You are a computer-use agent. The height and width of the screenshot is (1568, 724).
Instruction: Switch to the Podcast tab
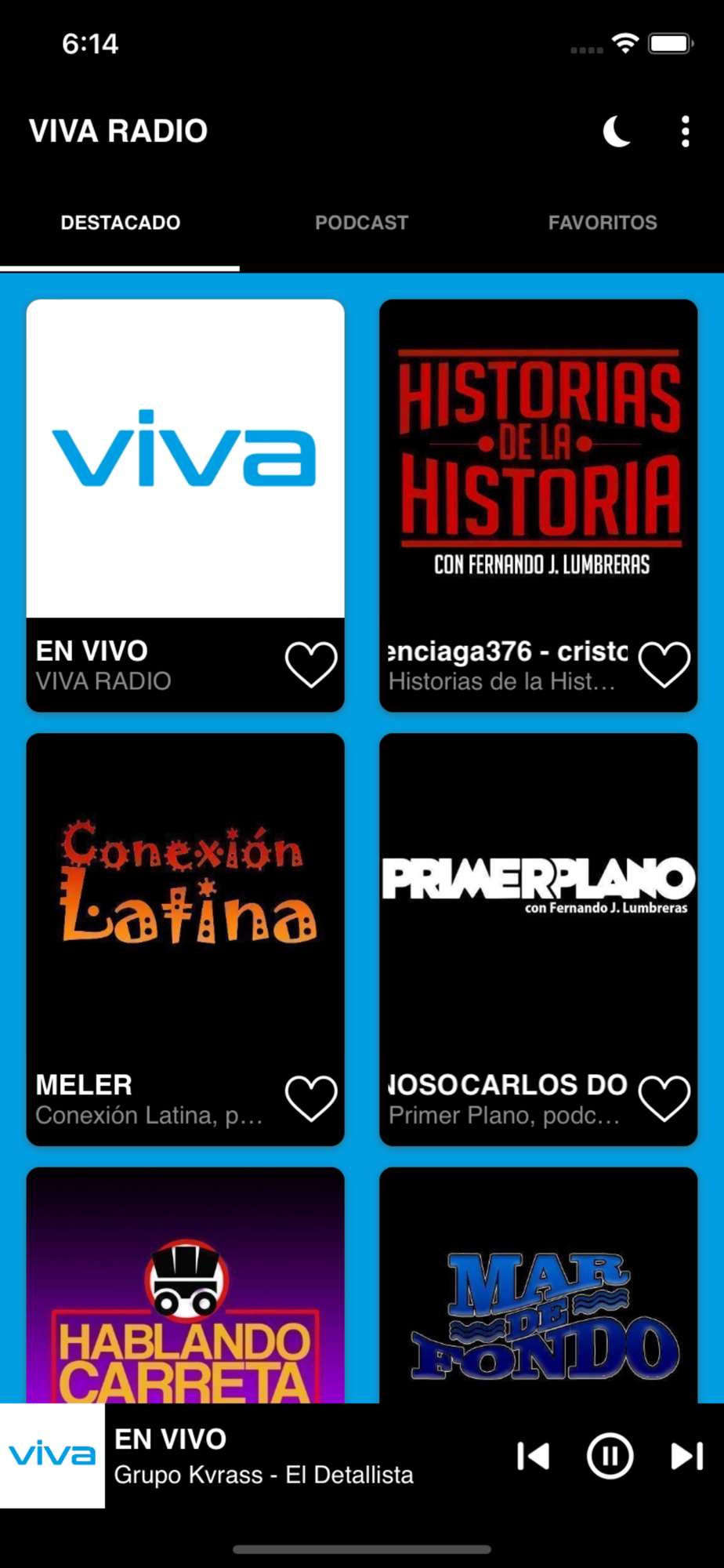tap(361, 223)
